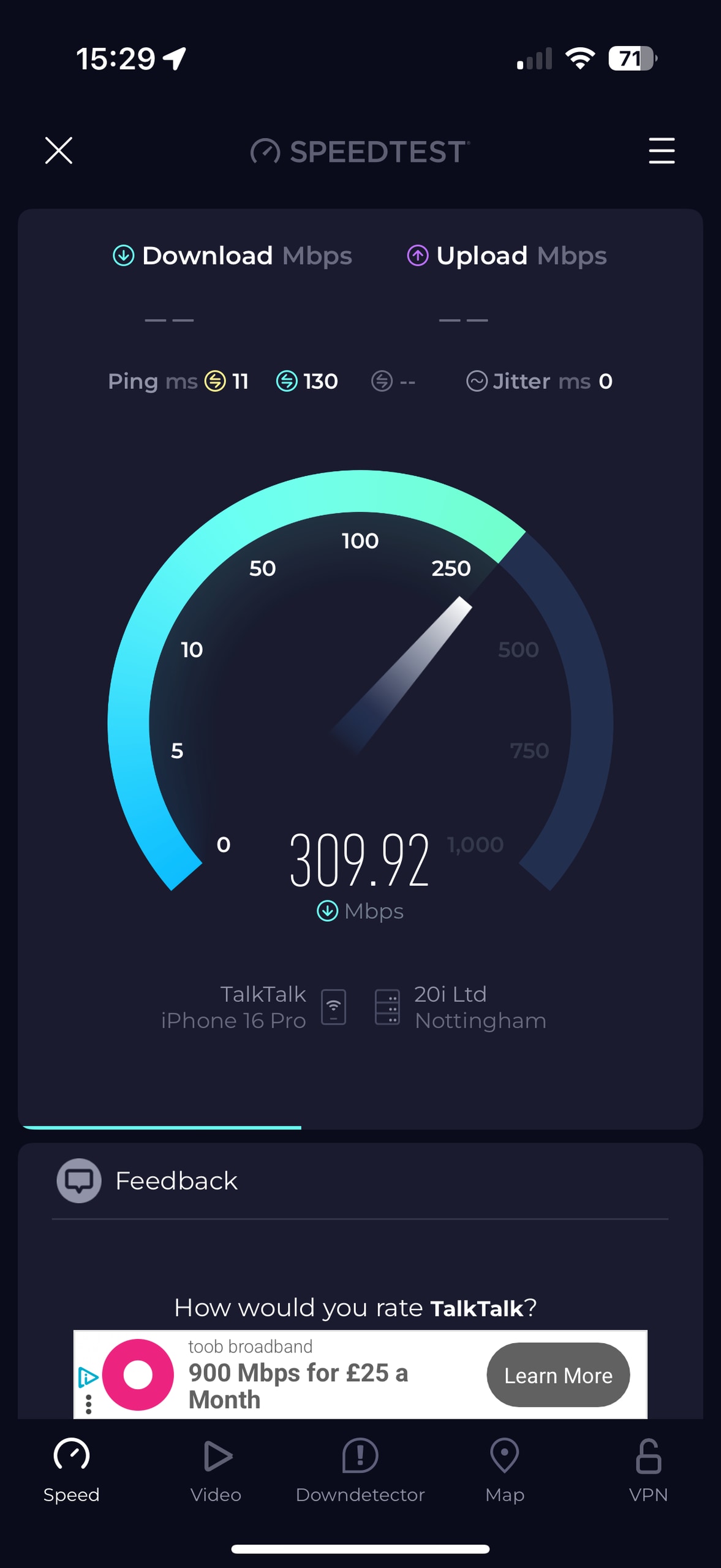
Task: Open the VPN tab
Action: tap(649, 1471)
